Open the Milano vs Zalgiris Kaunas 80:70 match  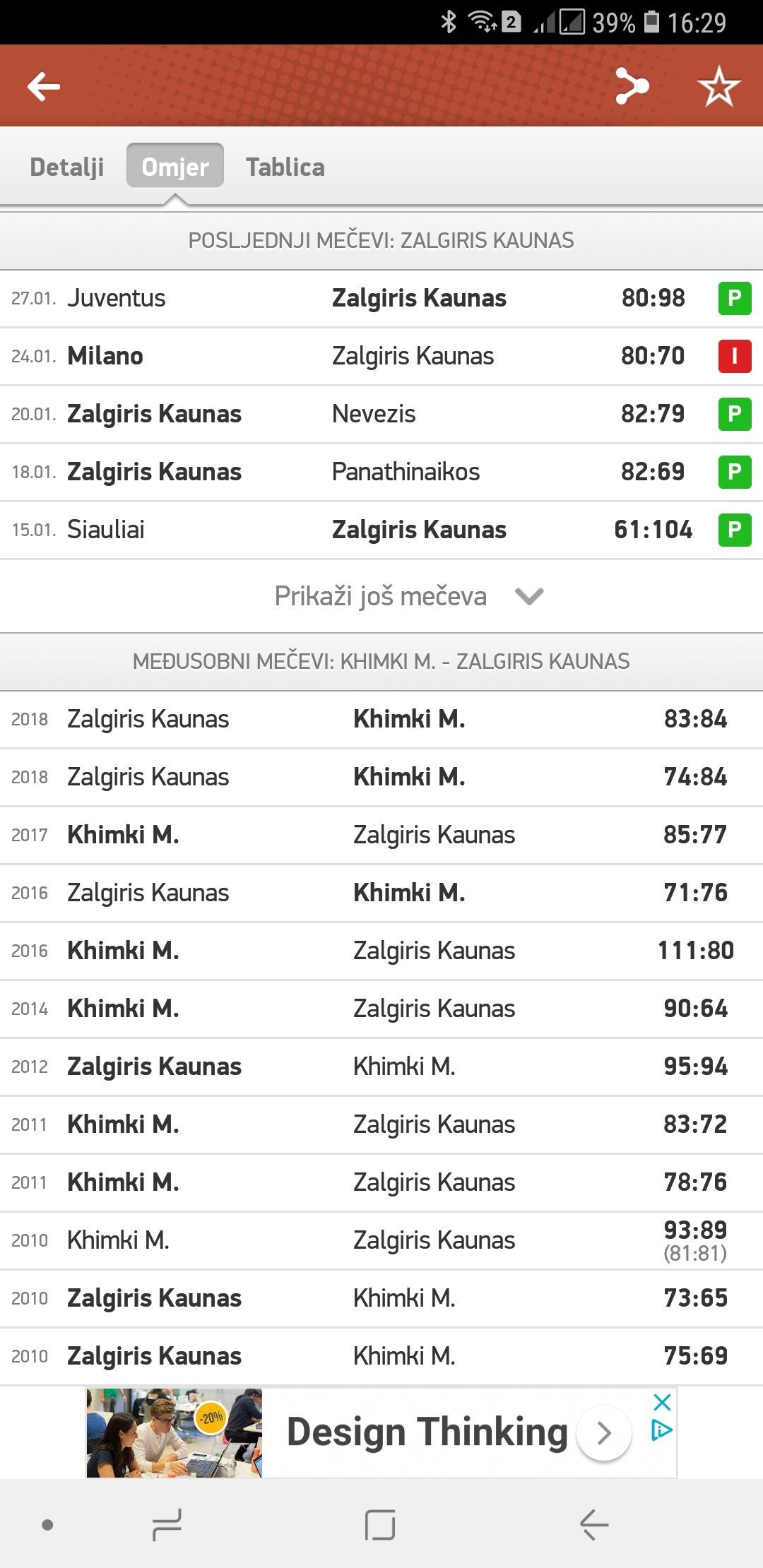(x=381, y=356)
